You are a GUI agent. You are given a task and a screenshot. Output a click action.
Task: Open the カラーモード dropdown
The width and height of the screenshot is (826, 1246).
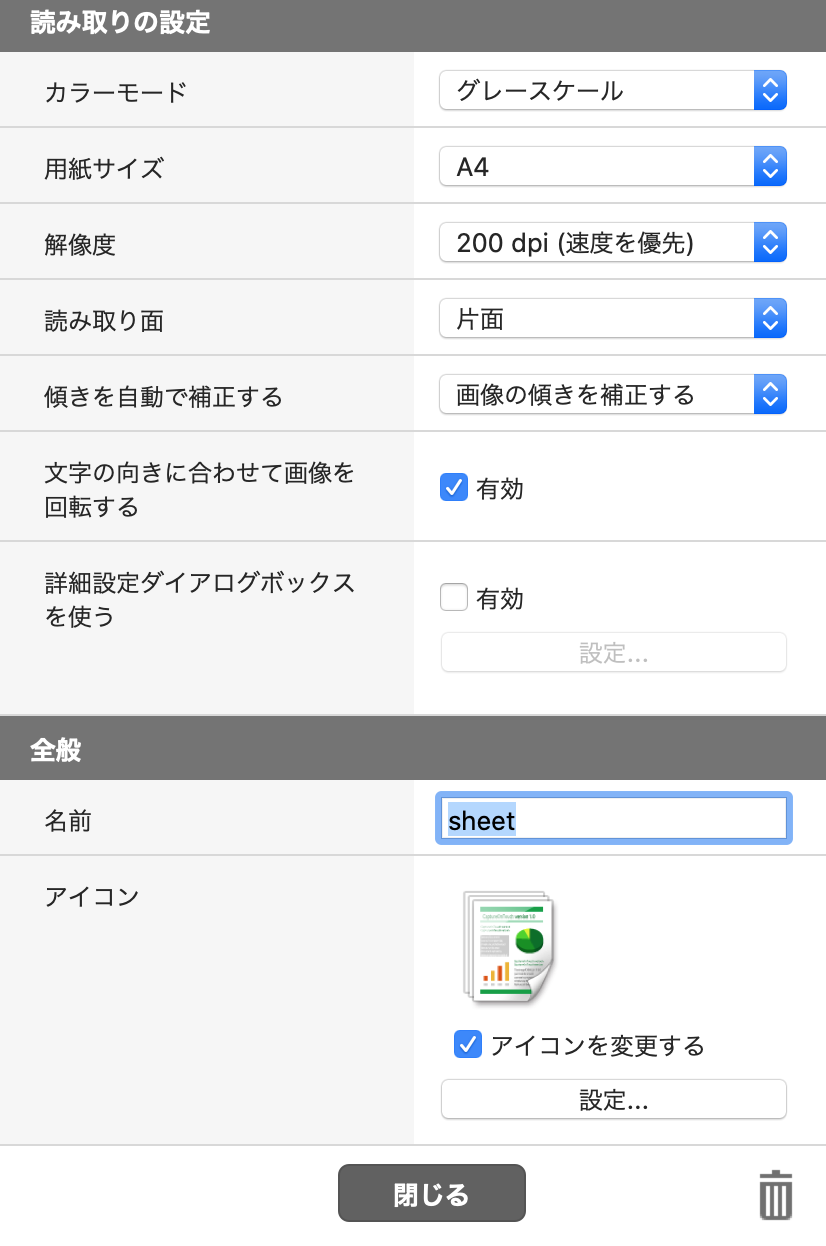click(600, 90)
